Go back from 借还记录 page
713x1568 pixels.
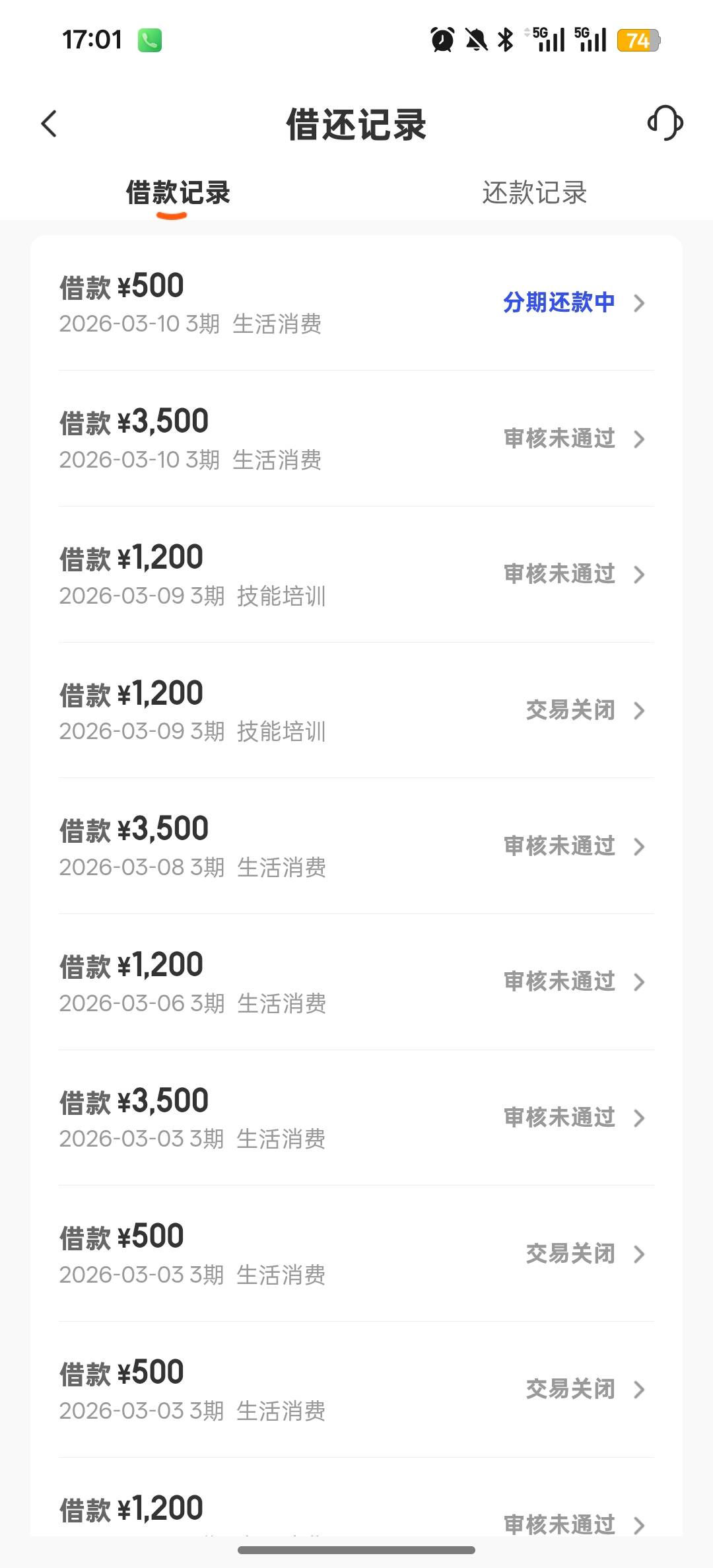(50, 124)
